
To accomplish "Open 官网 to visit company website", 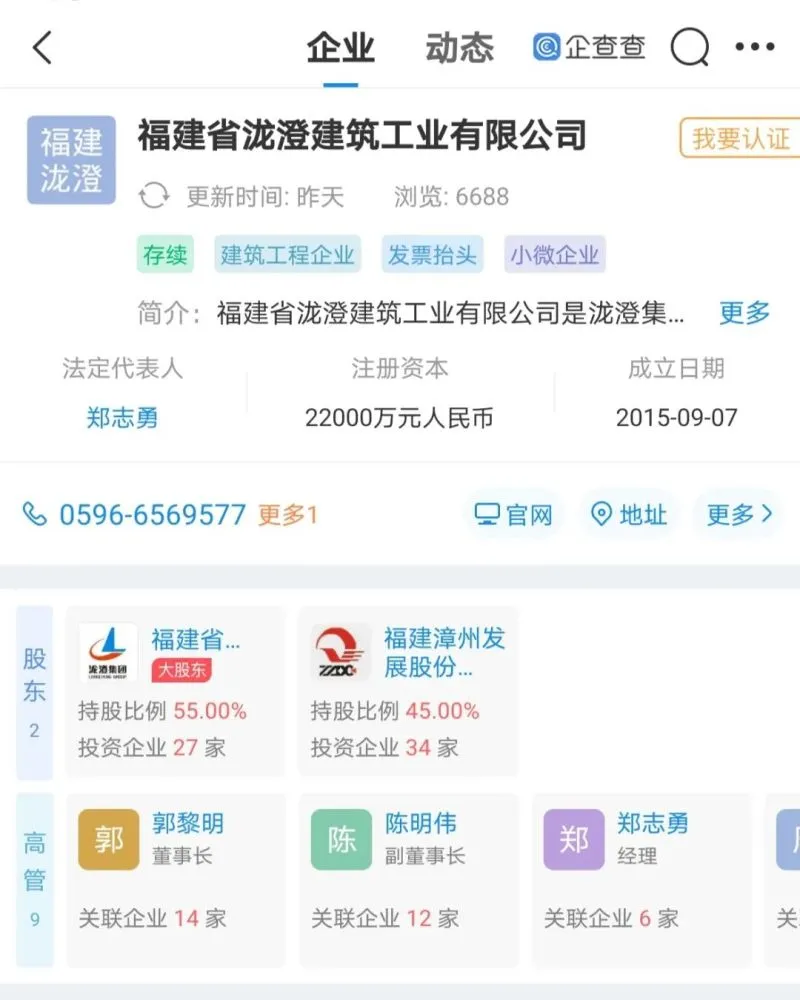I will point(513,514).
